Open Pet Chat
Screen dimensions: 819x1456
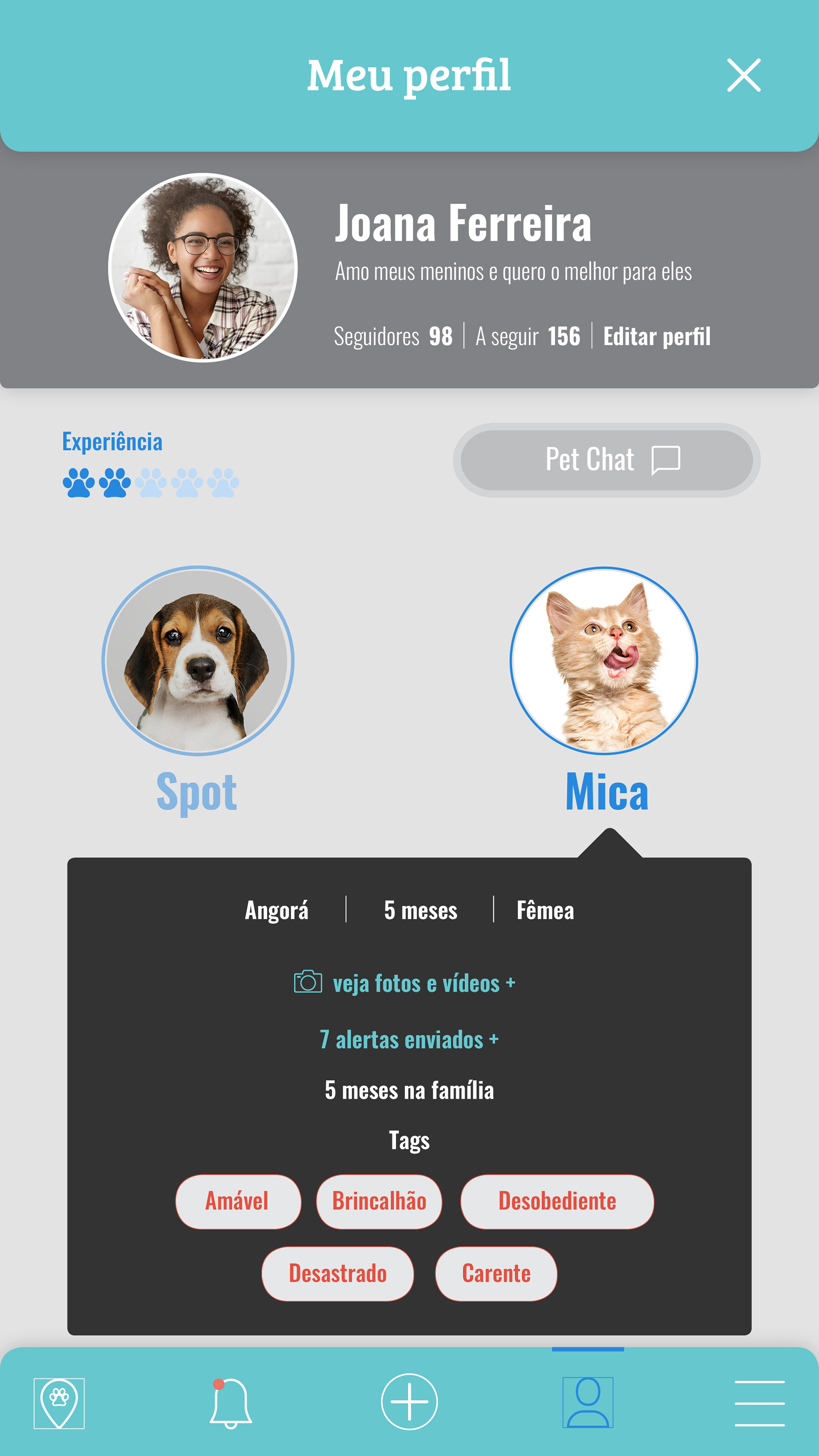pyautogui.click(x=607, y=459)
